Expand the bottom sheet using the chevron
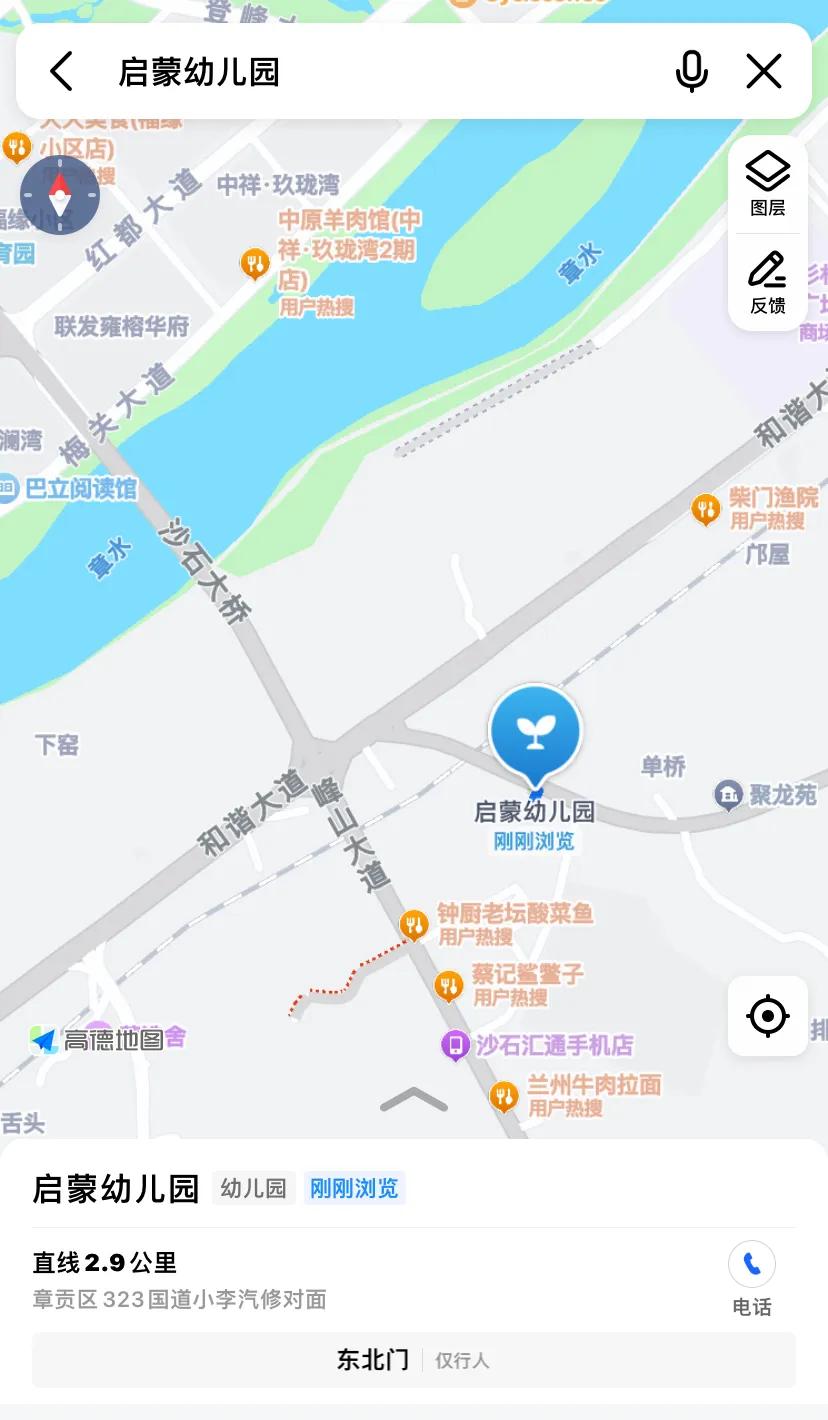 coord(414,1100)
